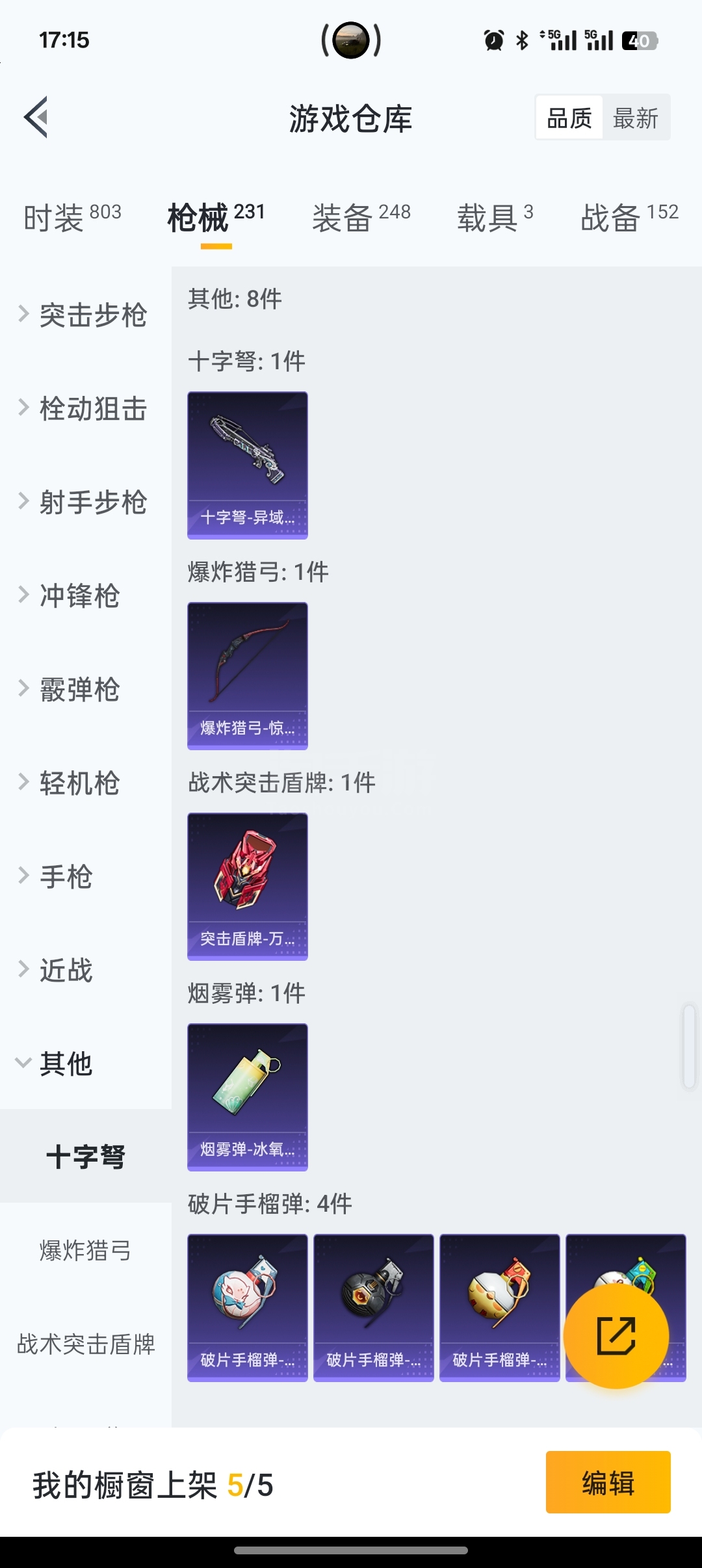Screen dimensions: 702x1568
Task: Sort warehouse by 最新
Action: (x=635, y=118)
